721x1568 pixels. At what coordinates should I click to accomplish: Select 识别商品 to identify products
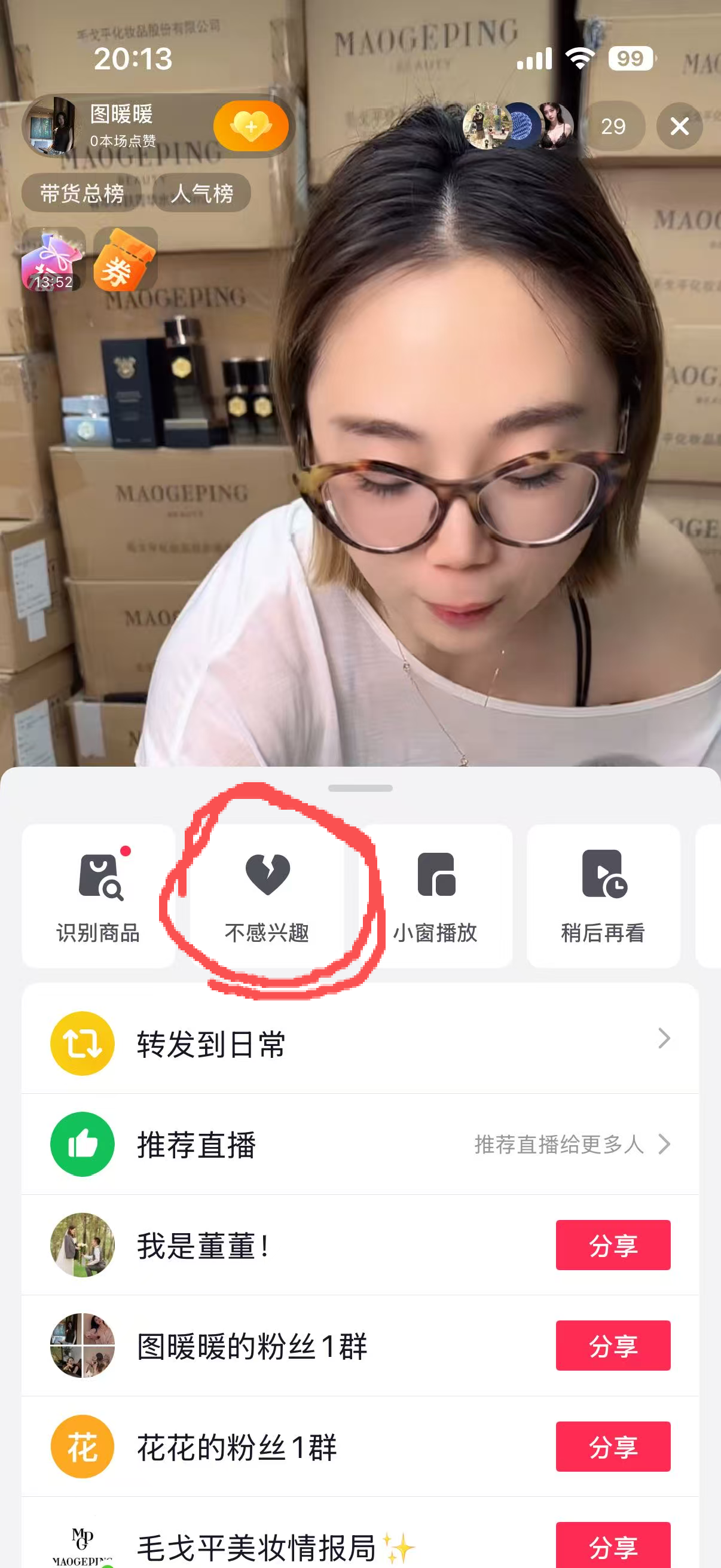pyautogui.click(x=99, y=896)
